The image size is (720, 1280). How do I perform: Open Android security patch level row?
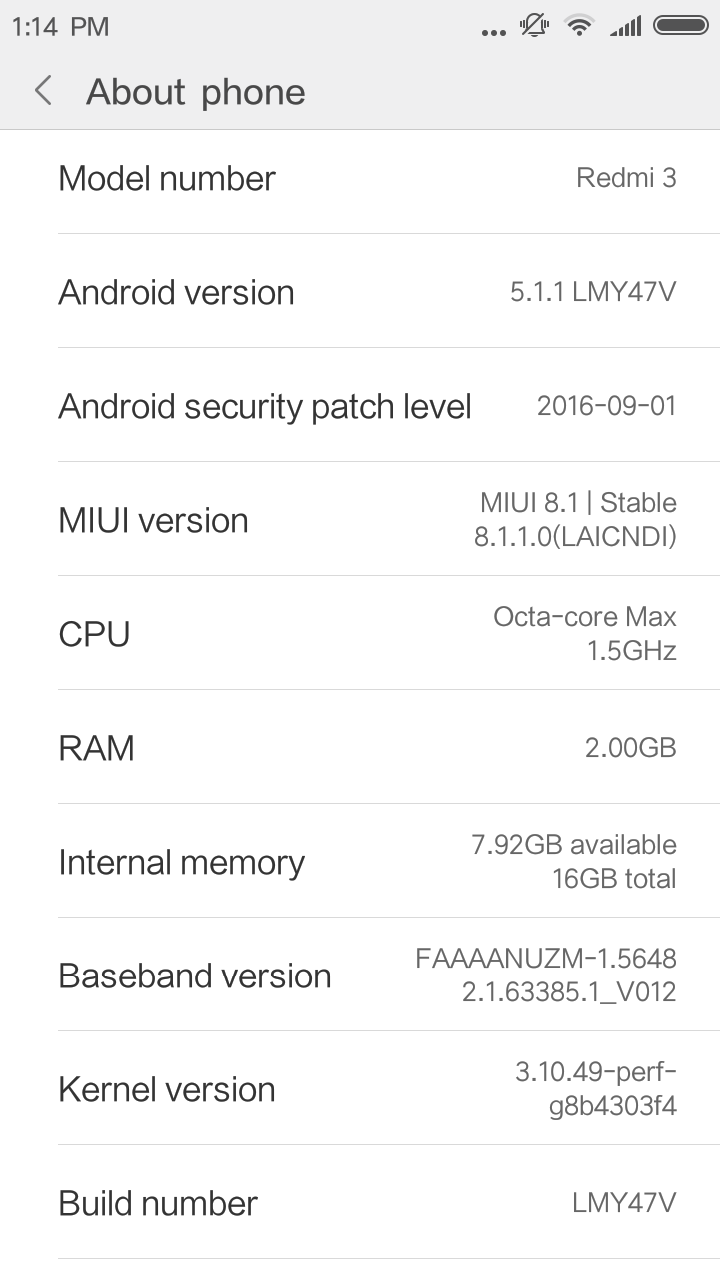pyautogui.click(x=360, y=406)
